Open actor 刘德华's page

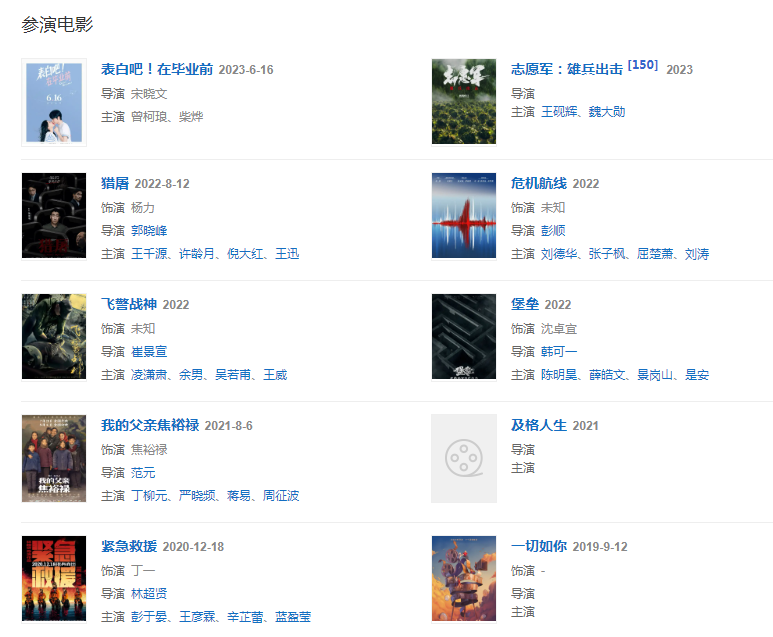pyautogui.click(x=560, y=254)
